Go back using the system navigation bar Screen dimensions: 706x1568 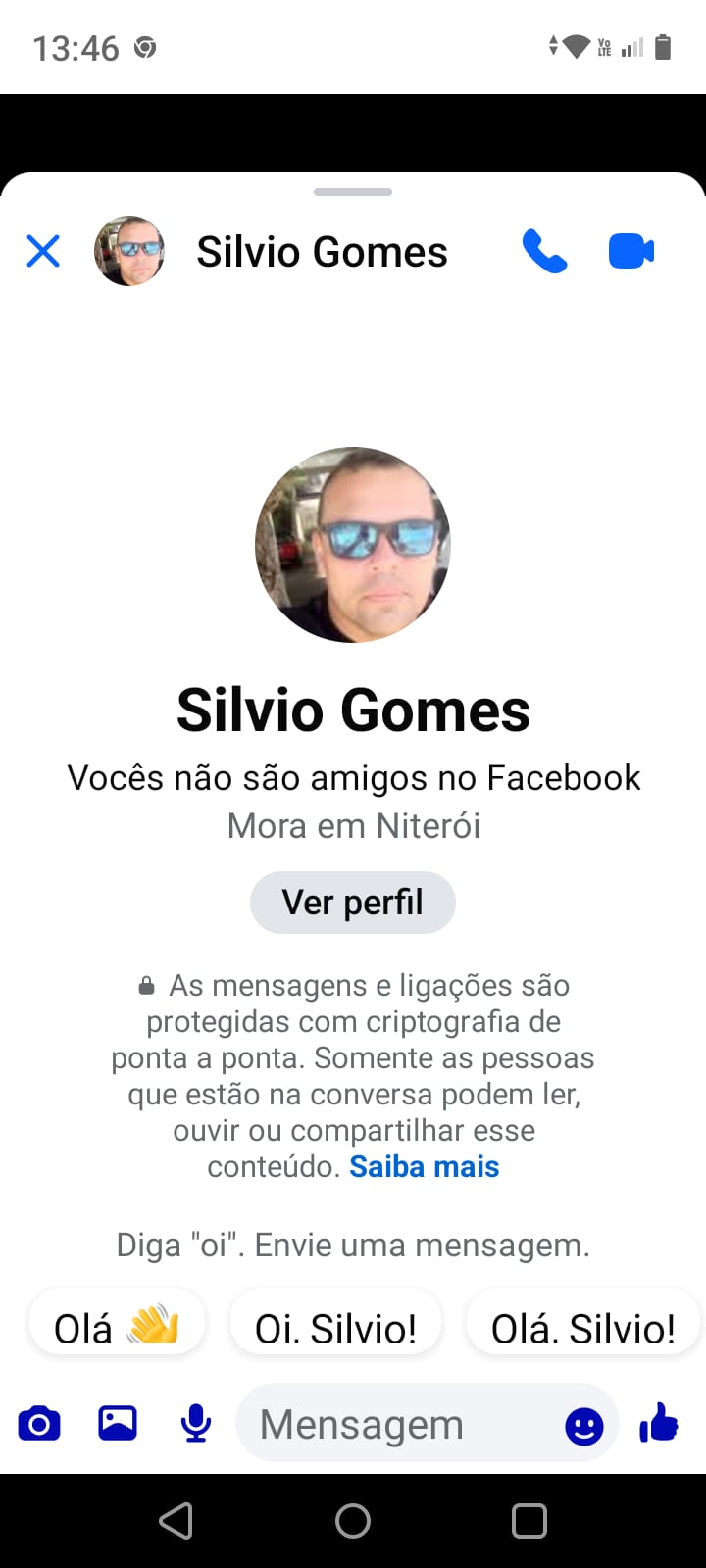click(176, 1521)
